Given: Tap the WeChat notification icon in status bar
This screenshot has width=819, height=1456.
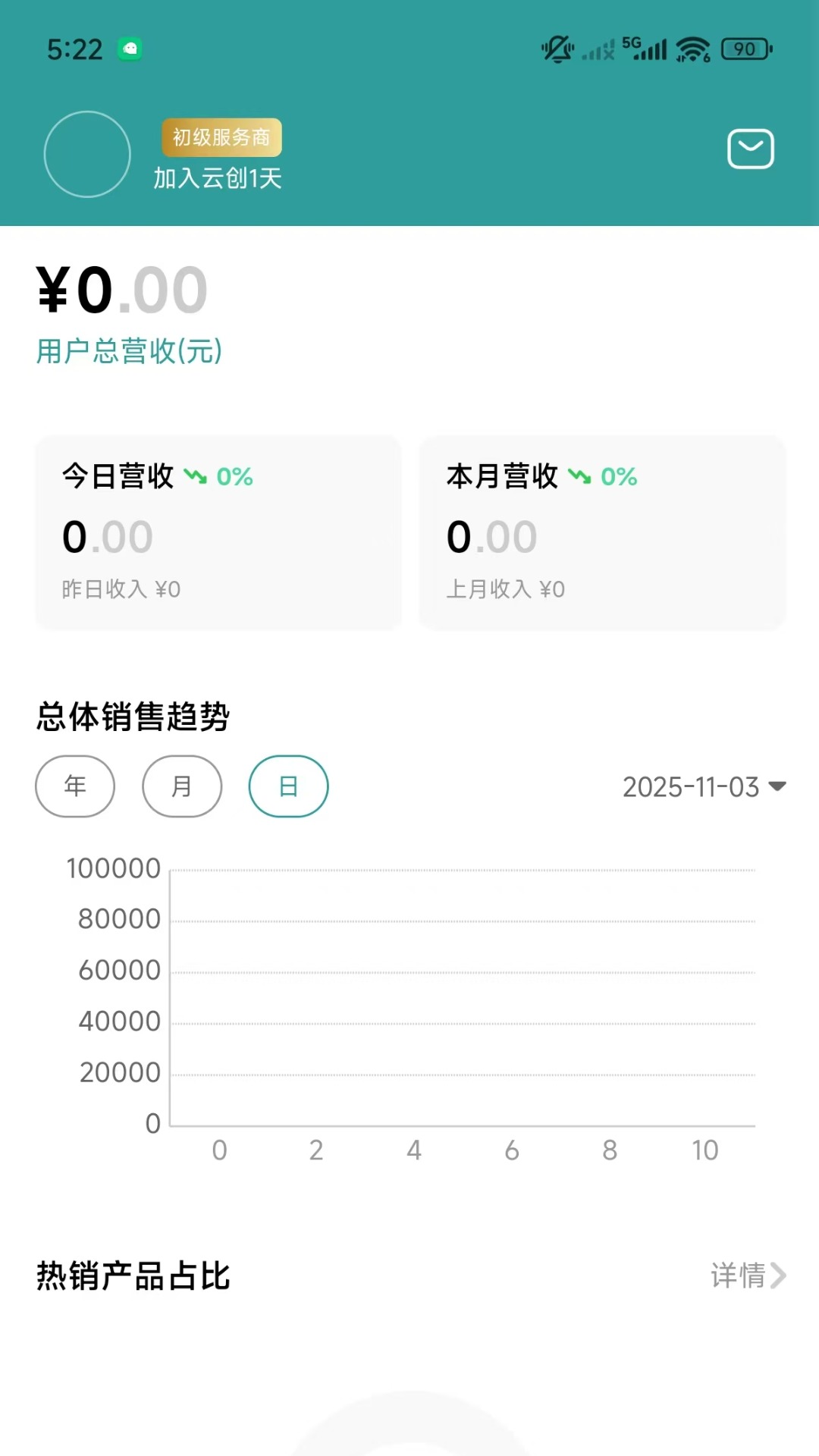Looking at the screenshot, I should point(130,48).
